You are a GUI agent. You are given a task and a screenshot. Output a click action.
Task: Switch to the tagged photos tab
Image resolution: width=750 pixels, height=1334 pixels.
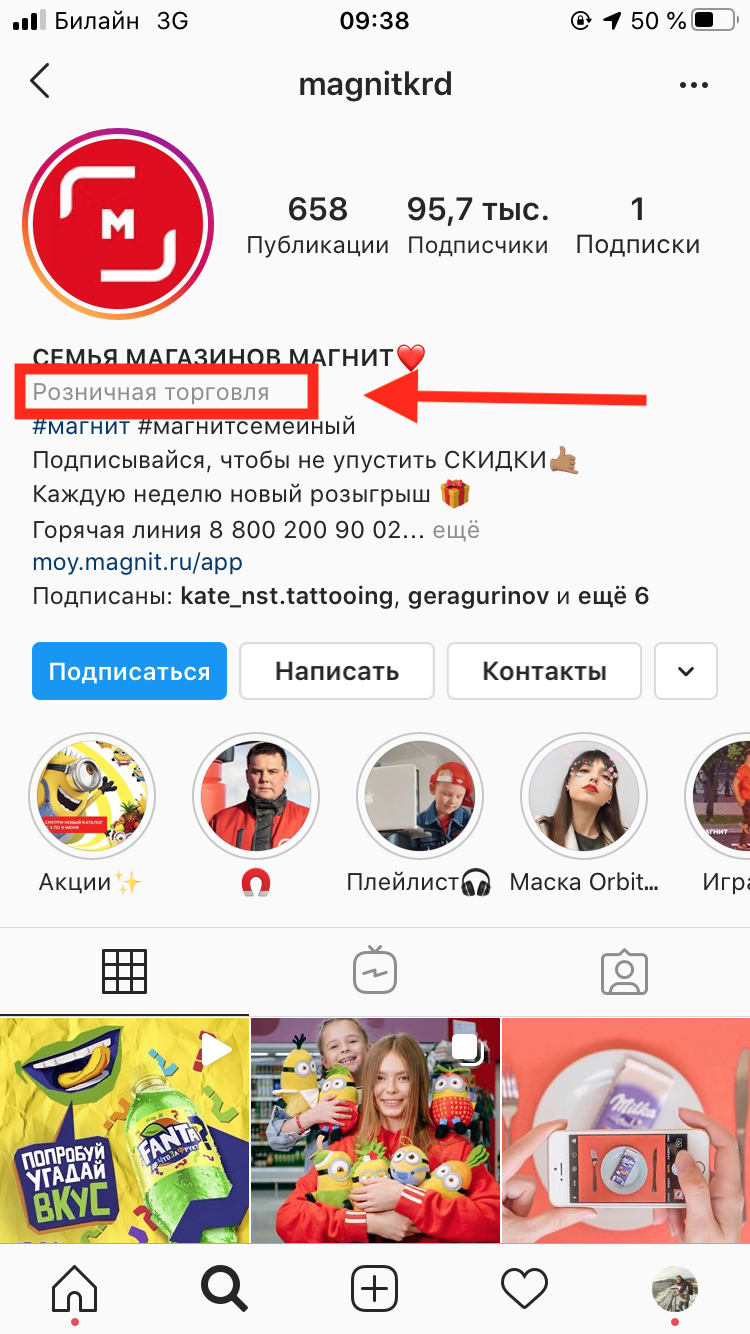[x=624, y=970]
